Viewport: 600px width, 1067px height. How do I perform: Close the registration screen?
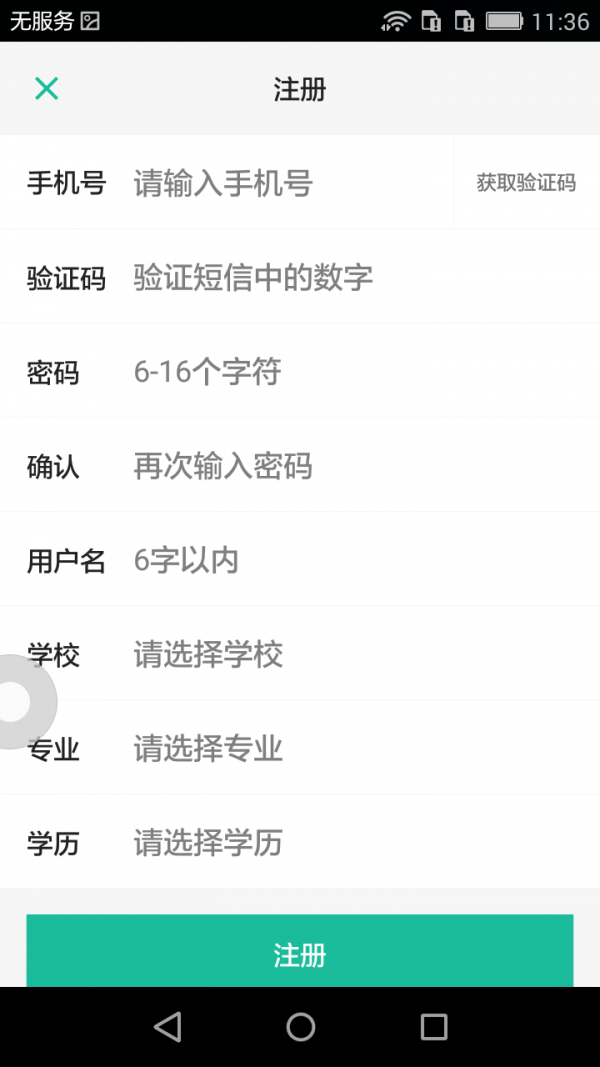46,89
